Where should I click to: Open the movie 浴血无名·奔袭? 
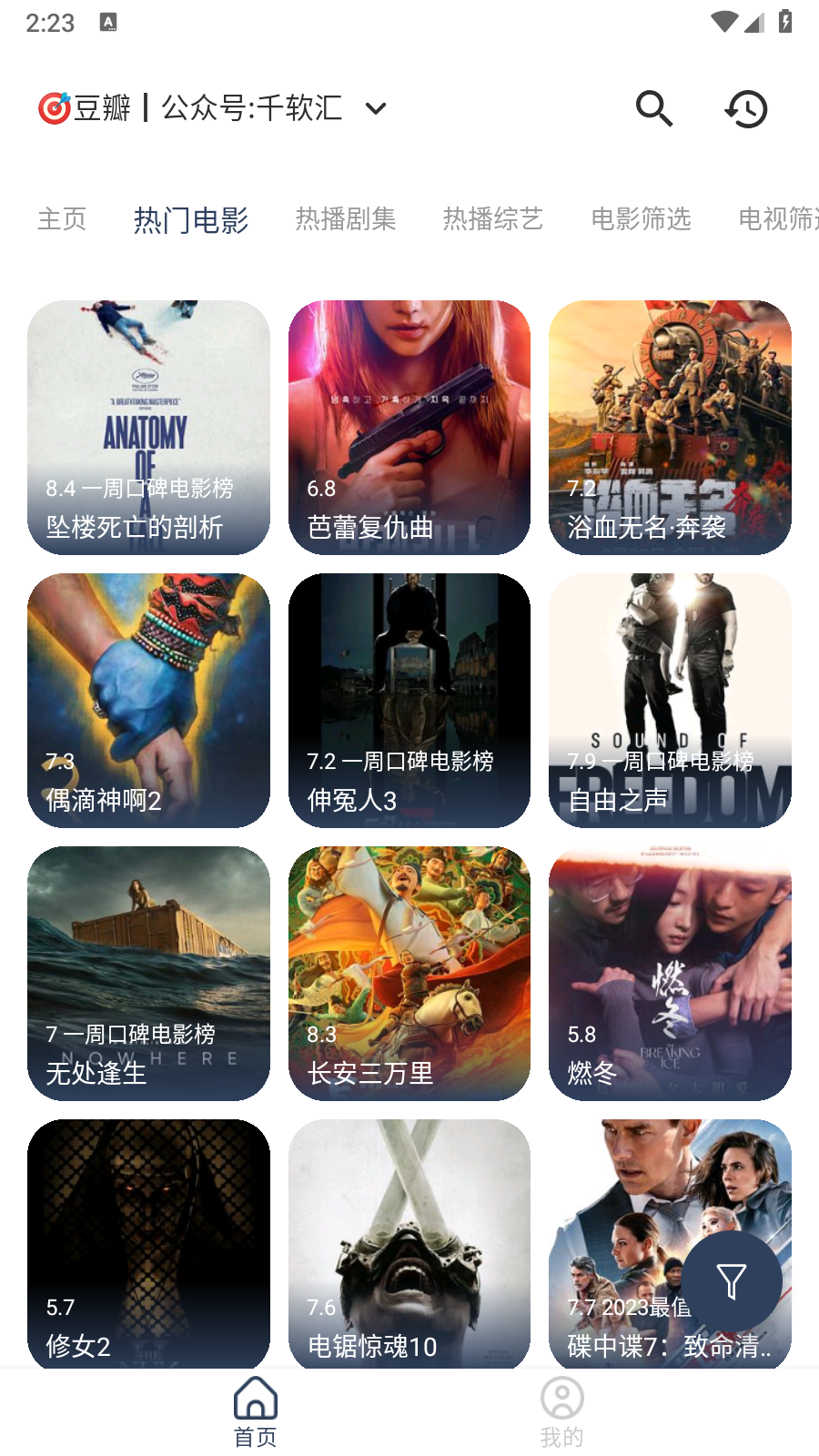670,427
